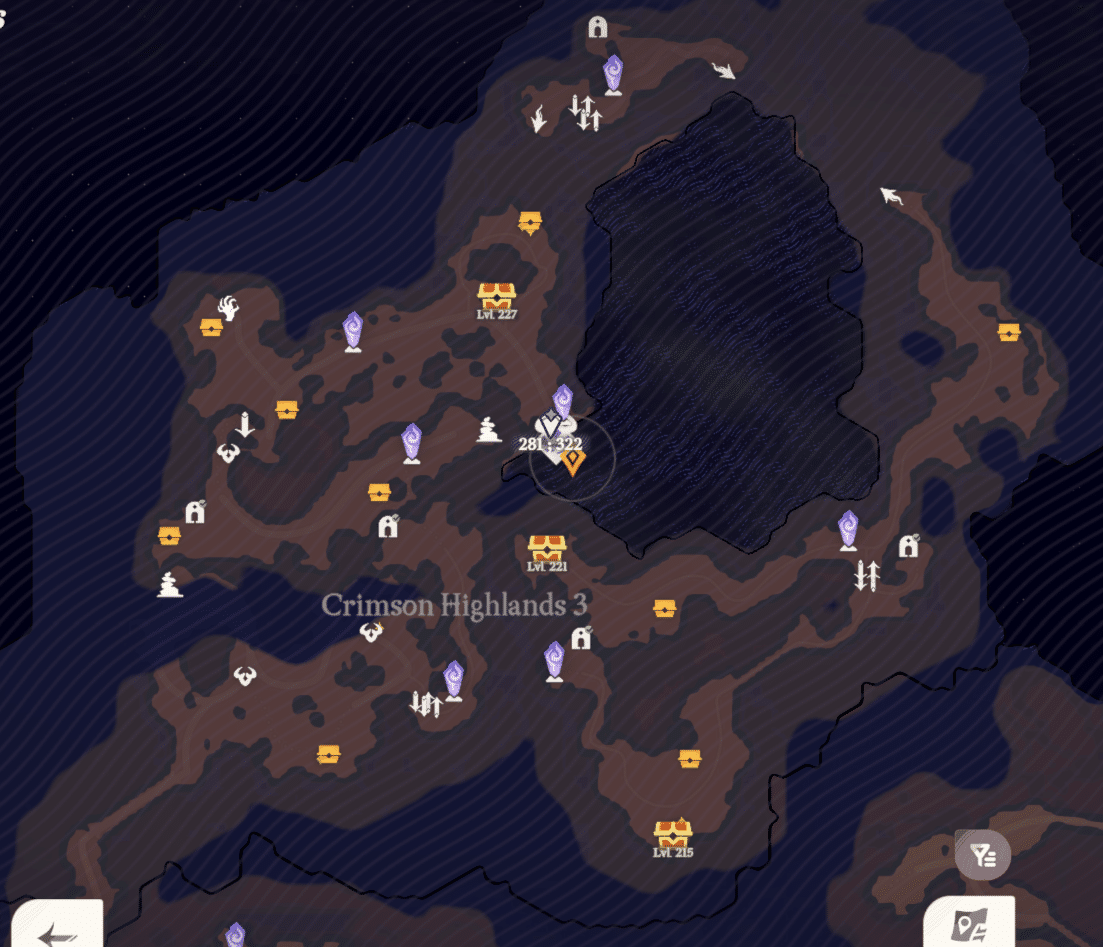Tap the white flame marker

click(229, 307)
